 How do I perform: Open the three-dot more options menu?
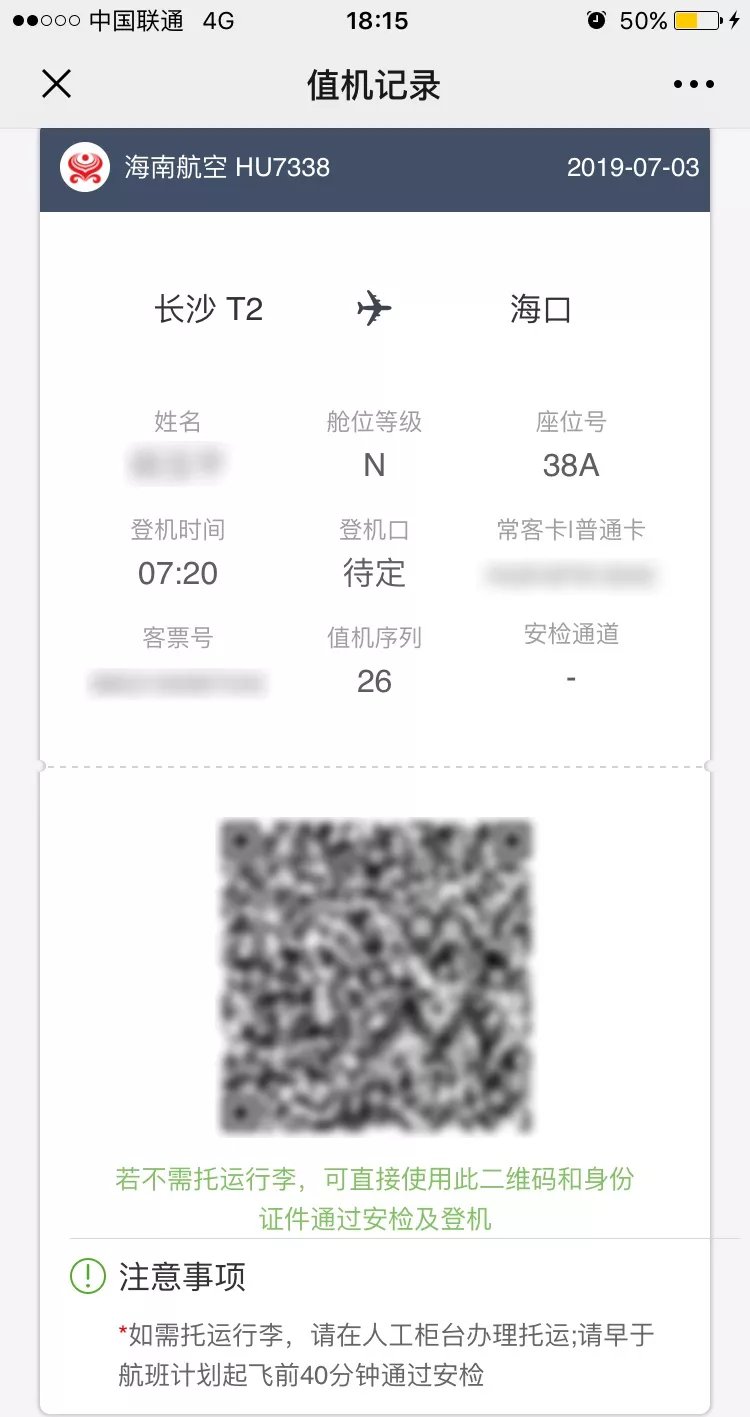(693, 85)
